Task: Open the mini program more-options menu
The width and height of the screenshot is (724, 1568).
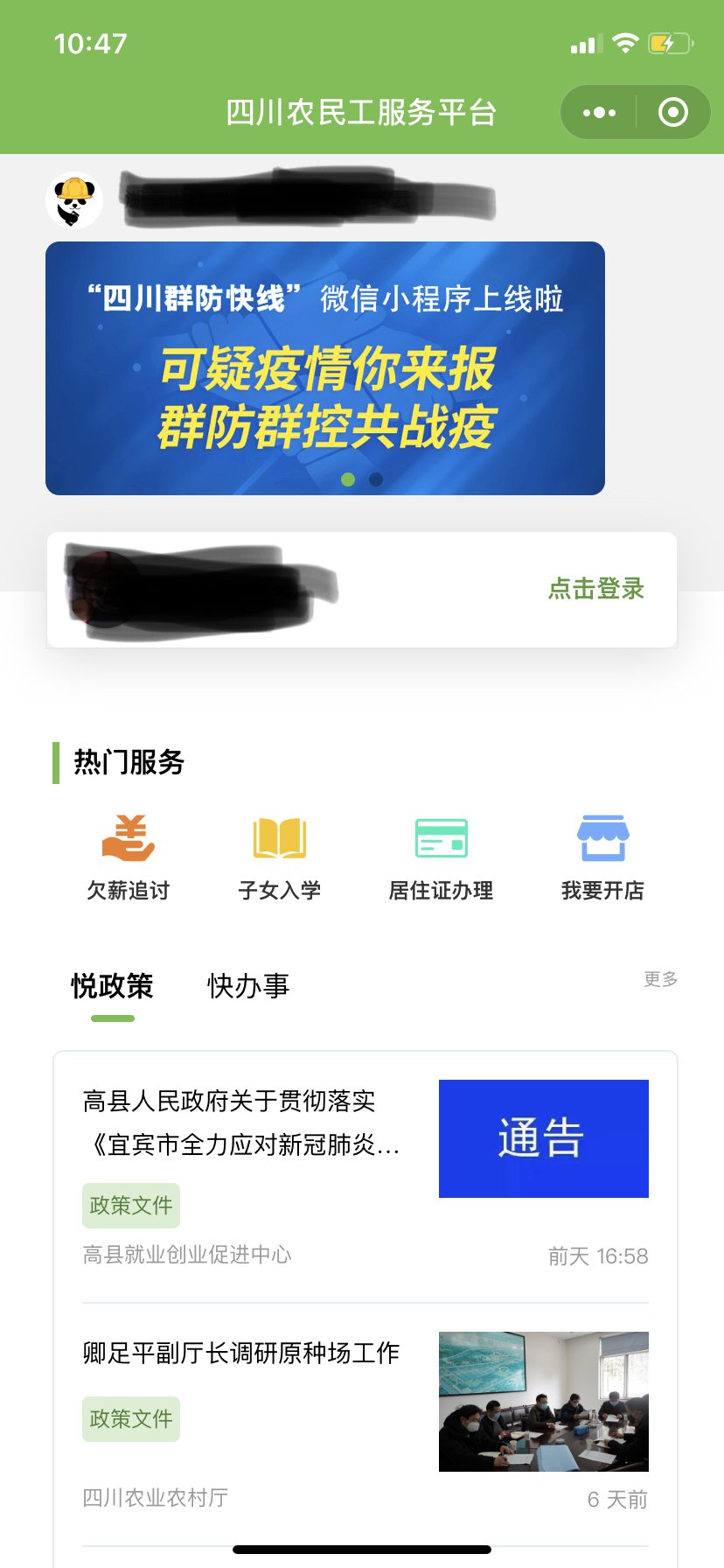Action: (x=599, y=112)
